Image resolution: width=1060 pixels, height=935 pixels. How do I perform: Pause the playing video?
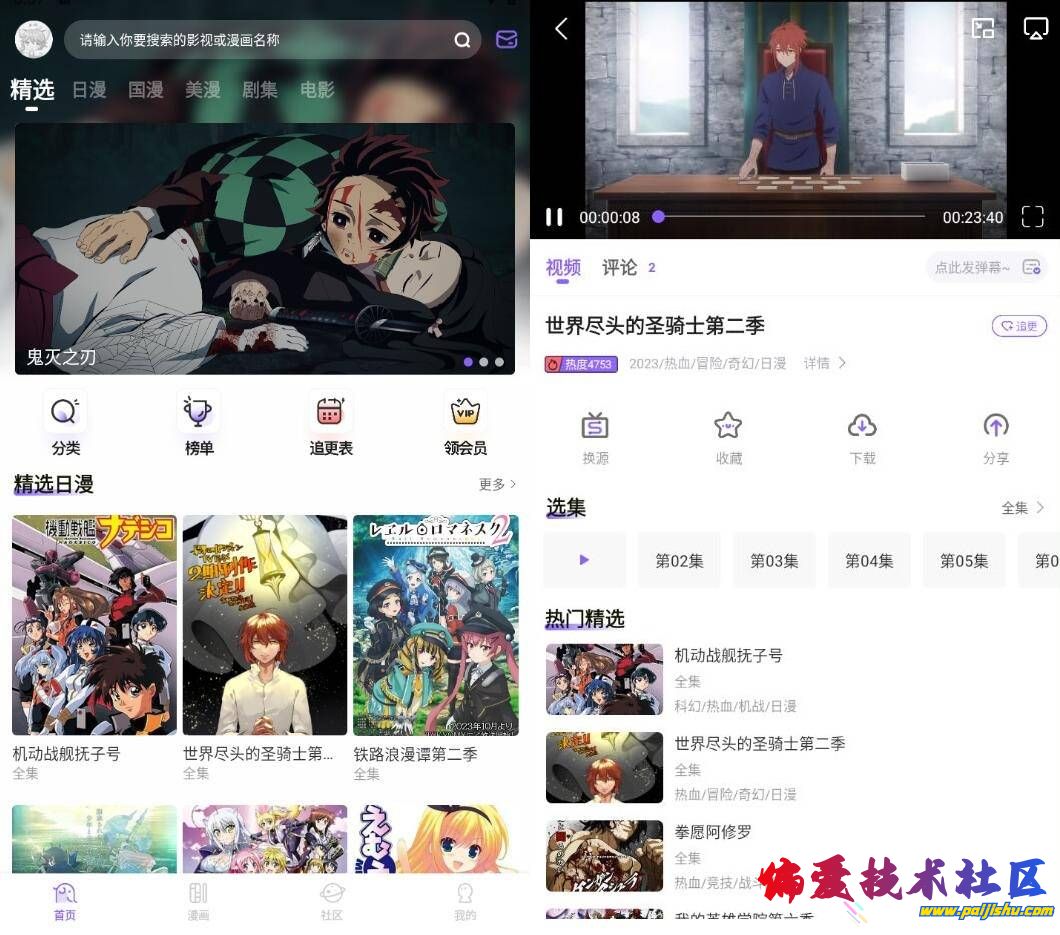pos(553,217)
